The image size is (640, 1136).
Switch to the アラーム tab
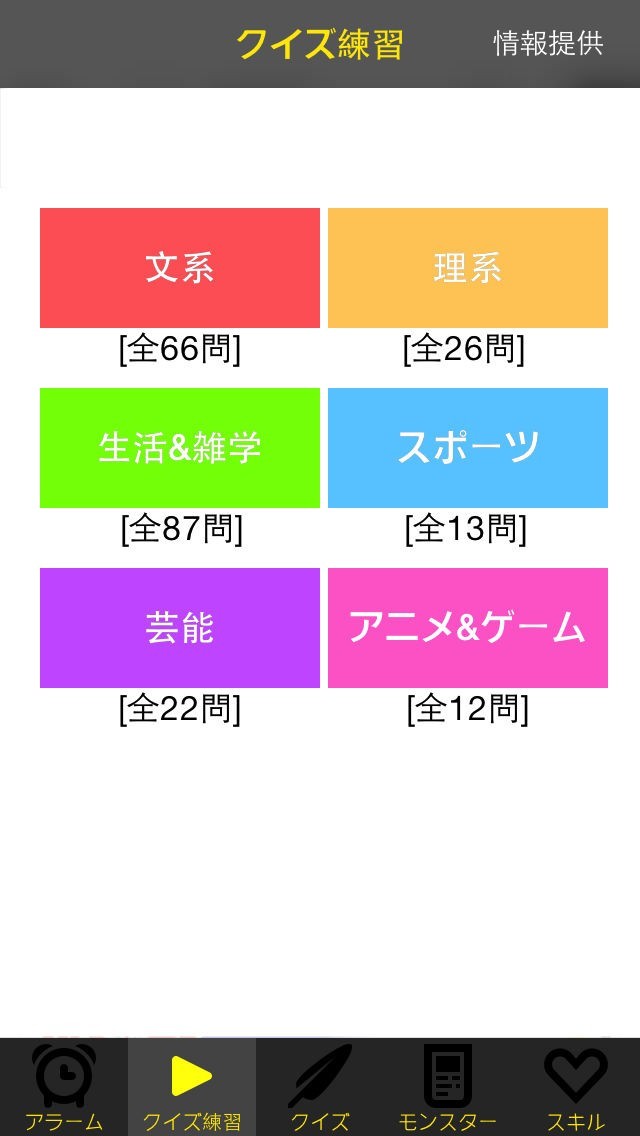(64, 1088)
